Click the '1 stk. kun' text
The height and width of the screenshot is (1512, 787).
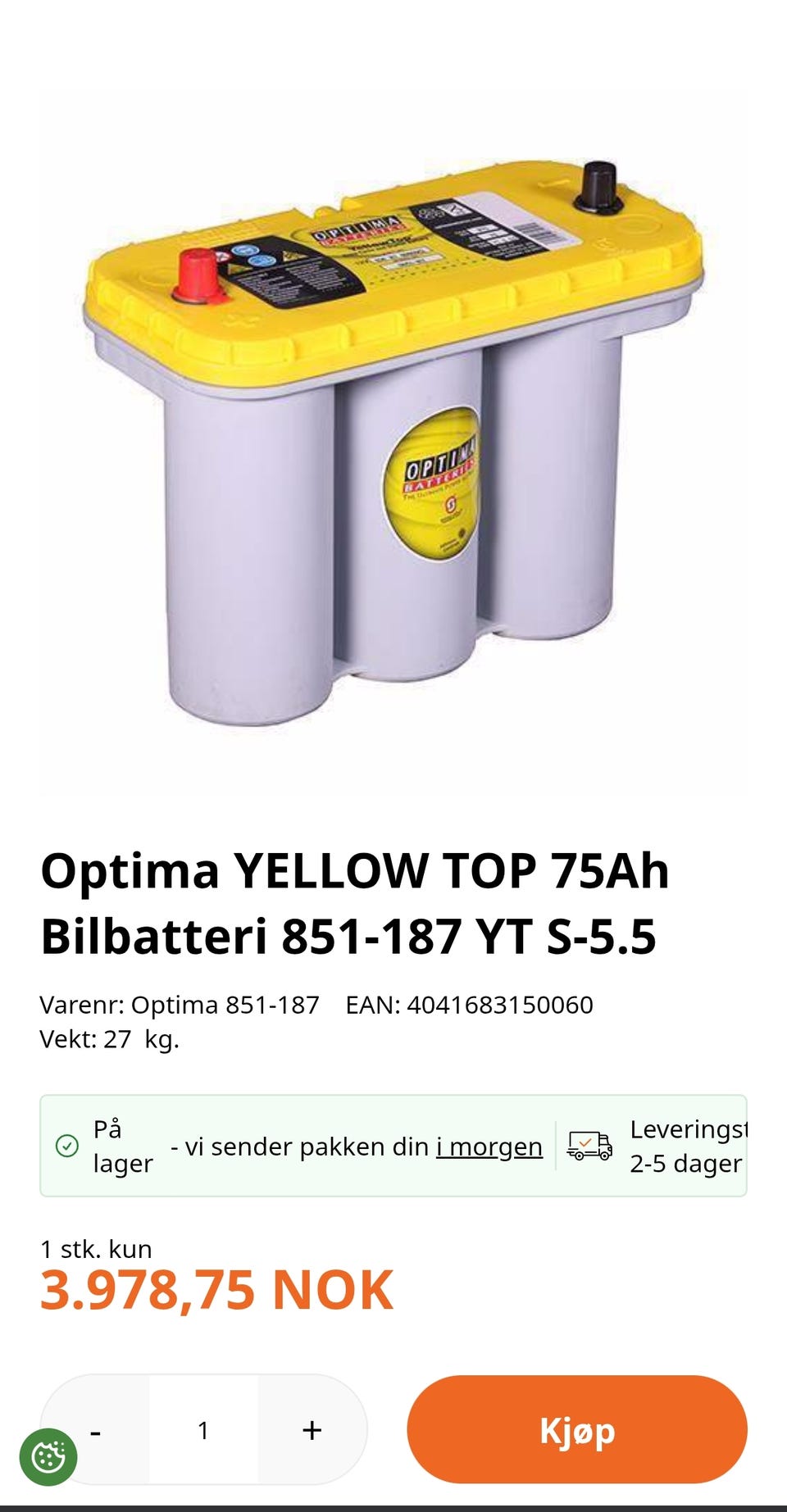(95, 1249)
